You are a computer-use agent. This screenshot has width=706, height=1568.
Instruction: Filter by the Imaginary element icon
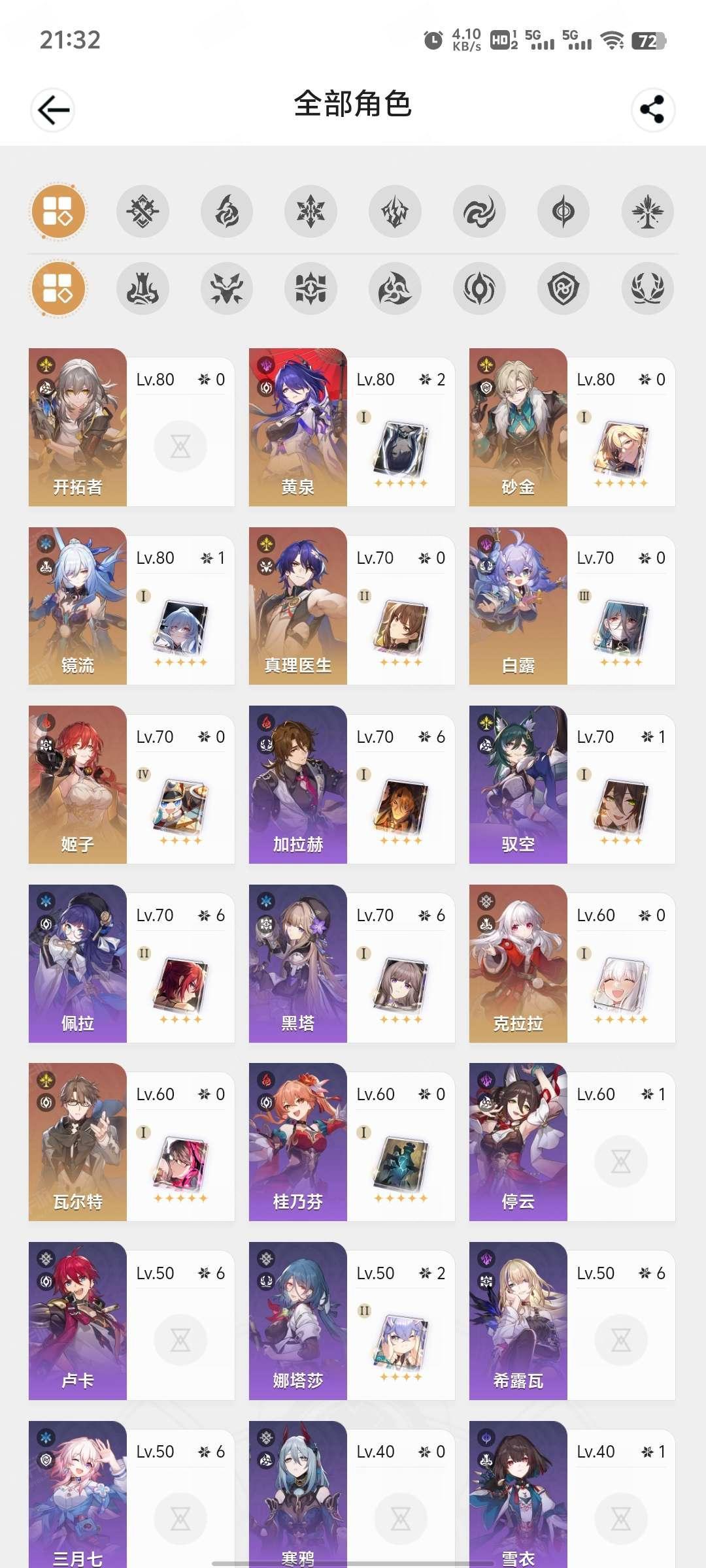coord(647,212)
